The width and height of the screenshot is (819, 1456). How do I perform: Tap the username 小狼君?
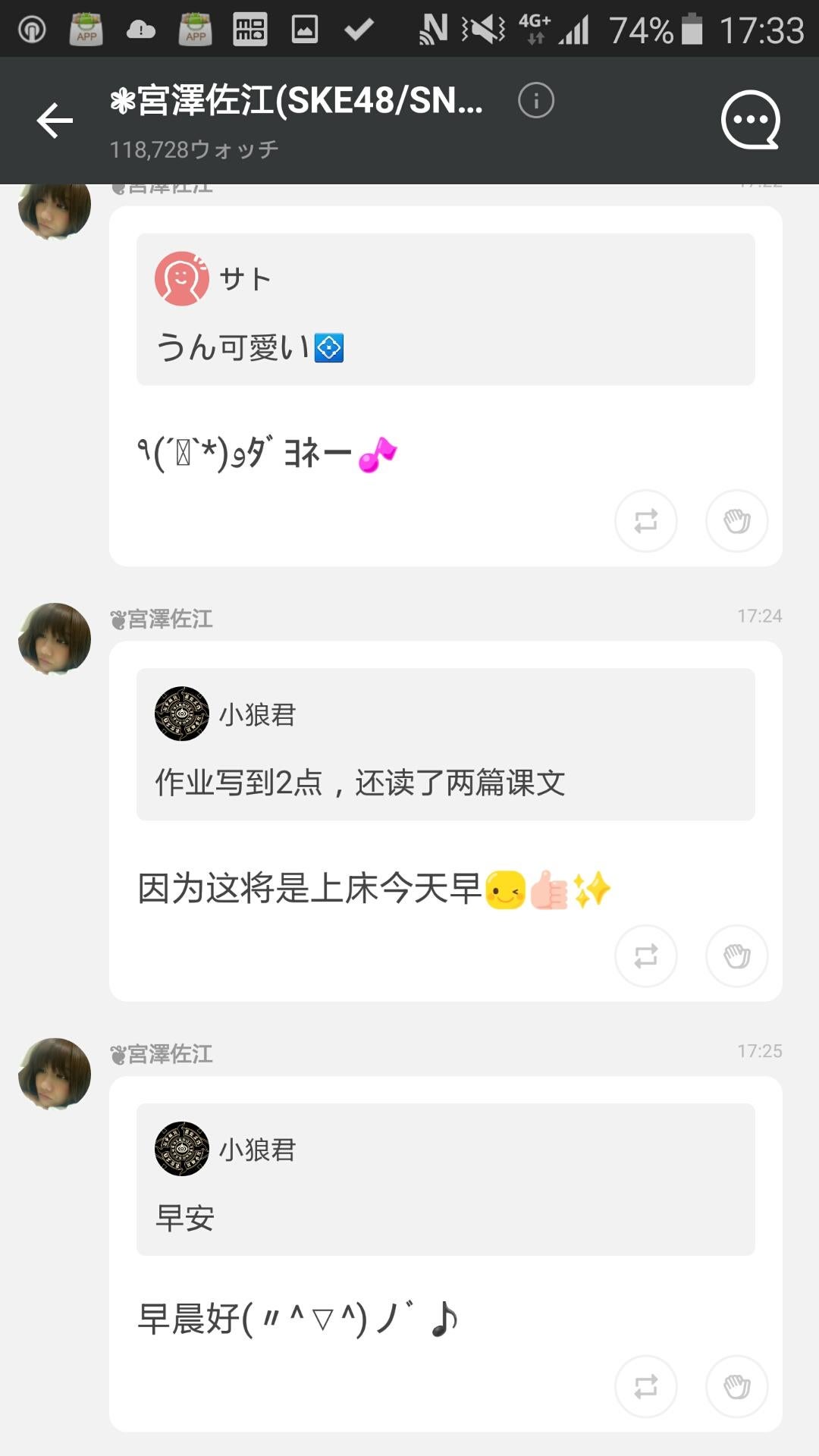coord(256,714)
